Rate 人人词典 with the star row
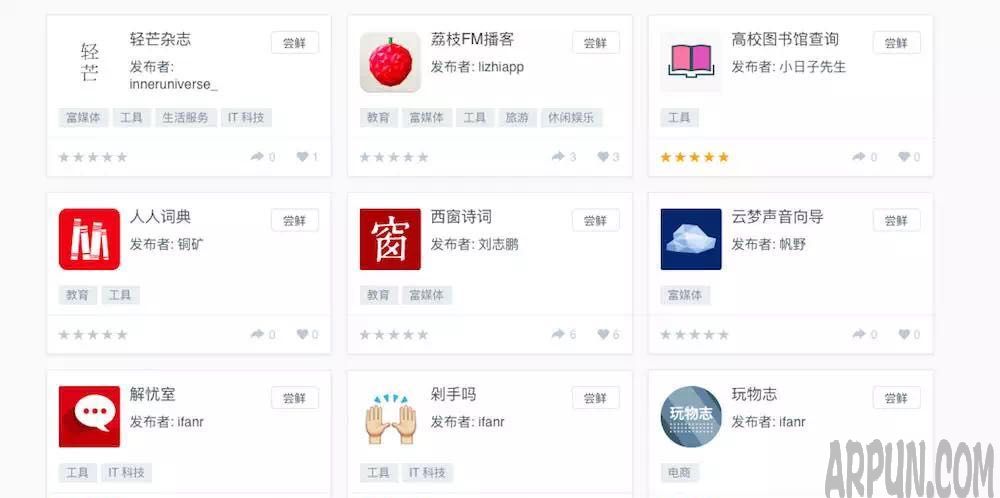Screen dimensions: 1000x498 click(x=93, y=335)
